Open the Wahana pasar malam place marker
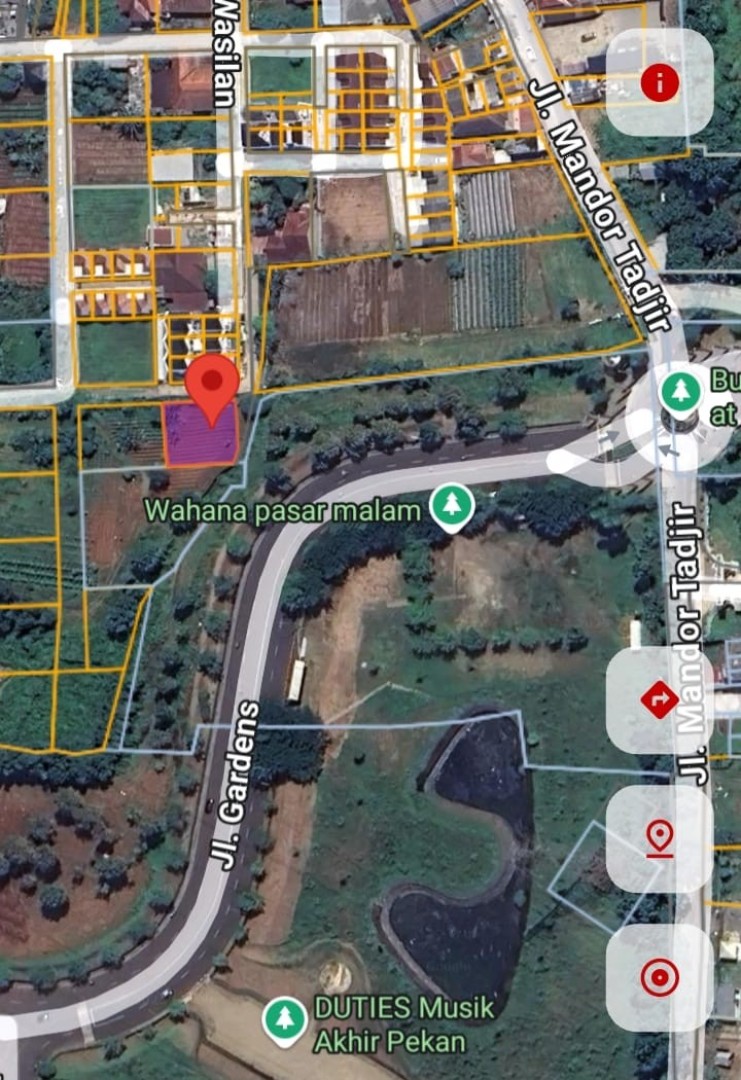The height and width of the screenshot is (1080, 741). (452, 508)
